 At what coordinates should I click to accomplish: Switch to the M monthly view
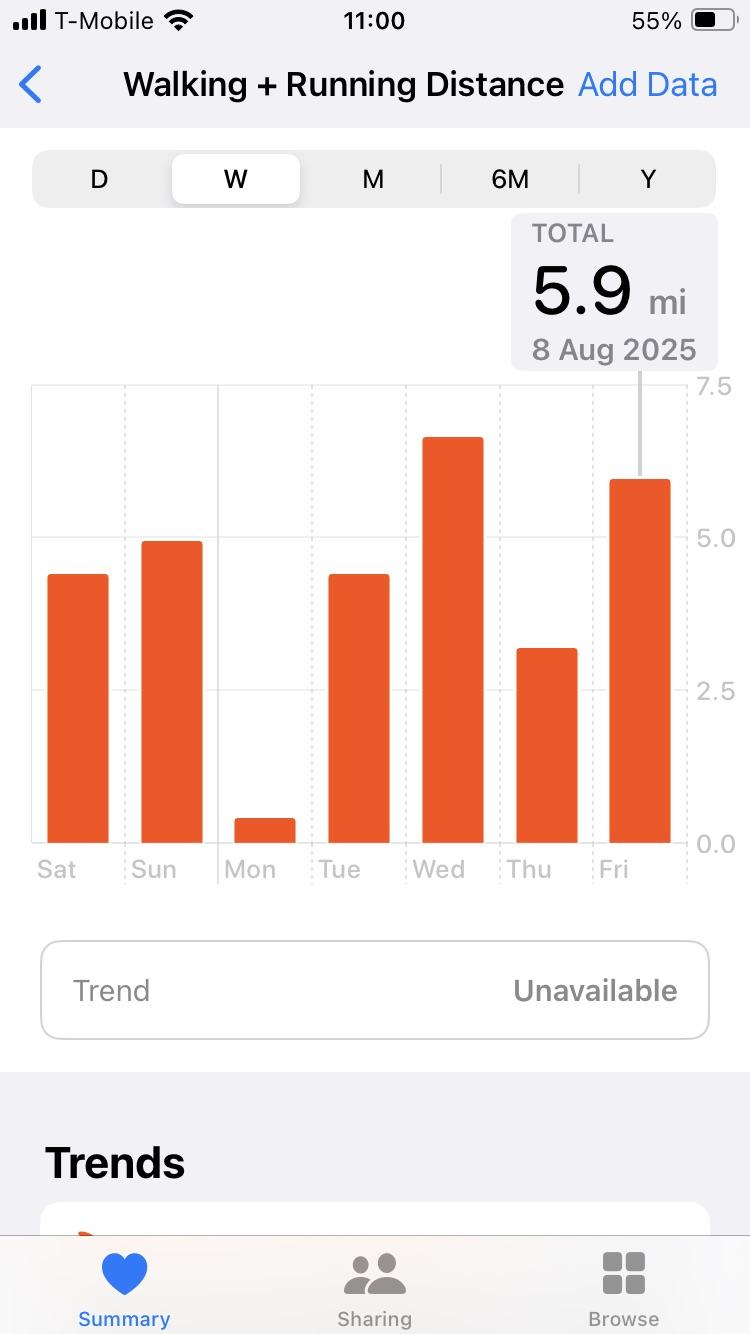373,179
